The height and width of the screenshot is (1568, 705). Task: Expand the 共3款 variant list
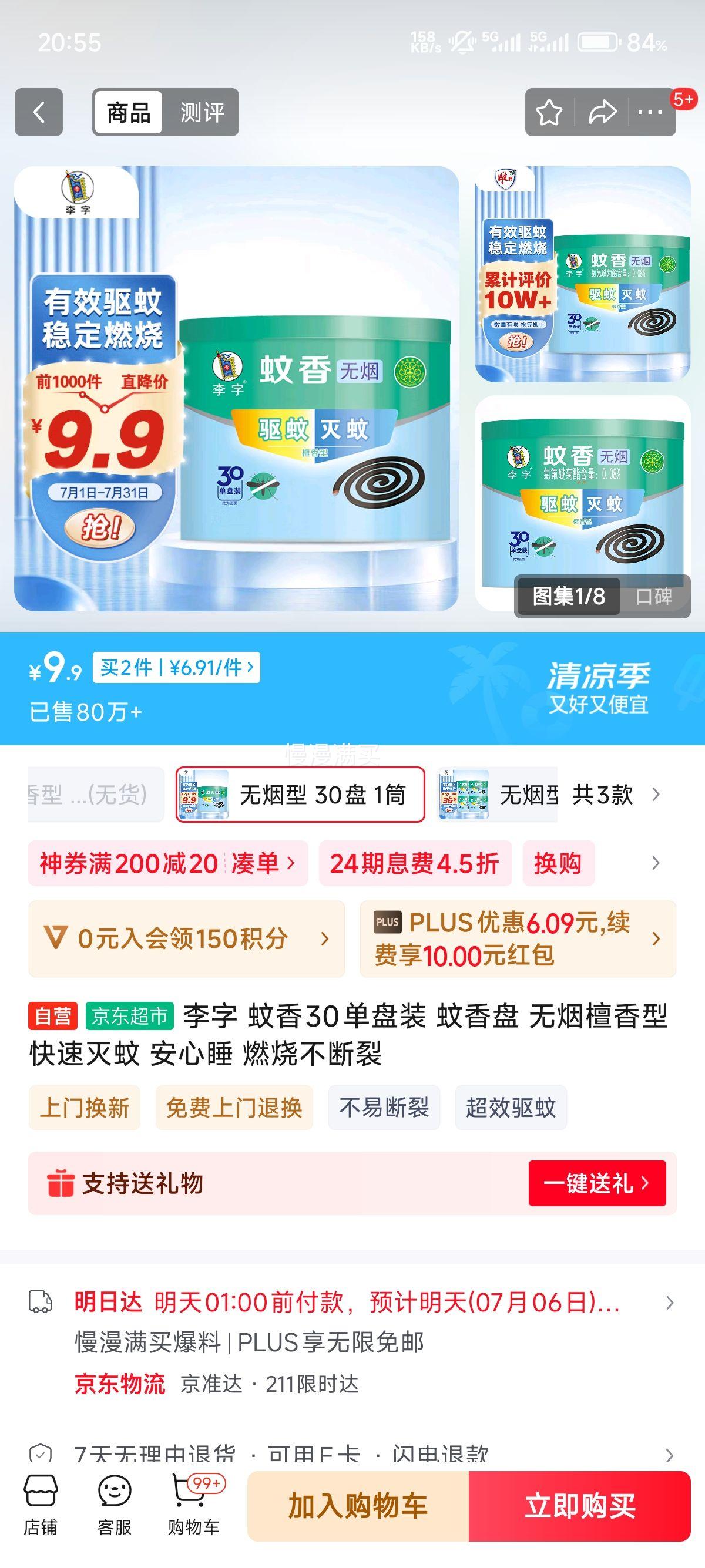coord(615,795)
